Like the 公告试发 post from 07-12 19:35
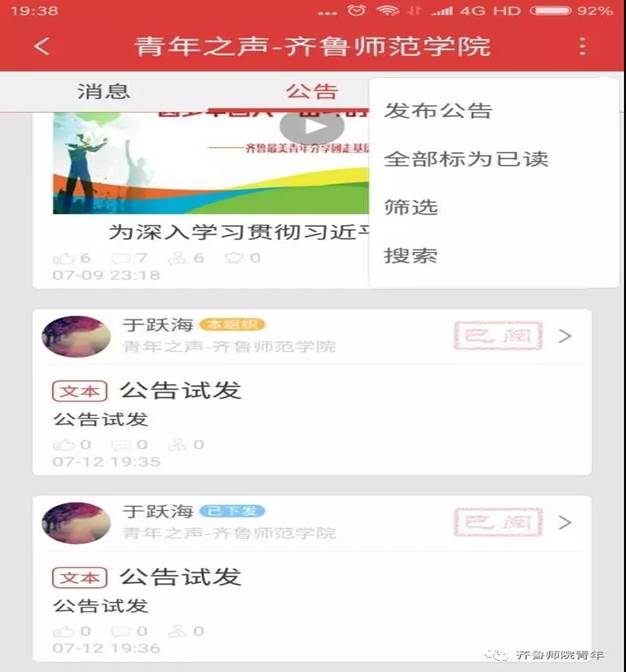Screen dimensions: 626x672 point(65,445)
